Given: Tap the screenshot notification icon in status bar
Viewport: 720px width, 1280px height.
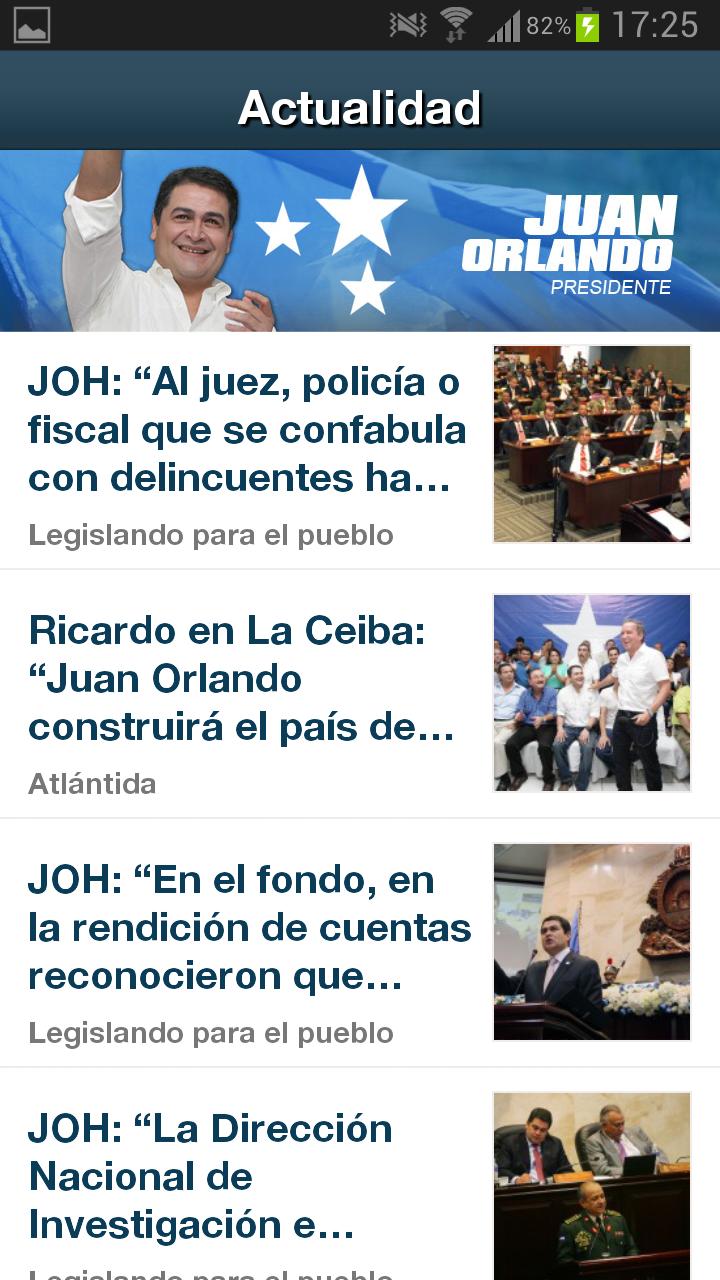Looking at the screenshot, I should 30,25.
